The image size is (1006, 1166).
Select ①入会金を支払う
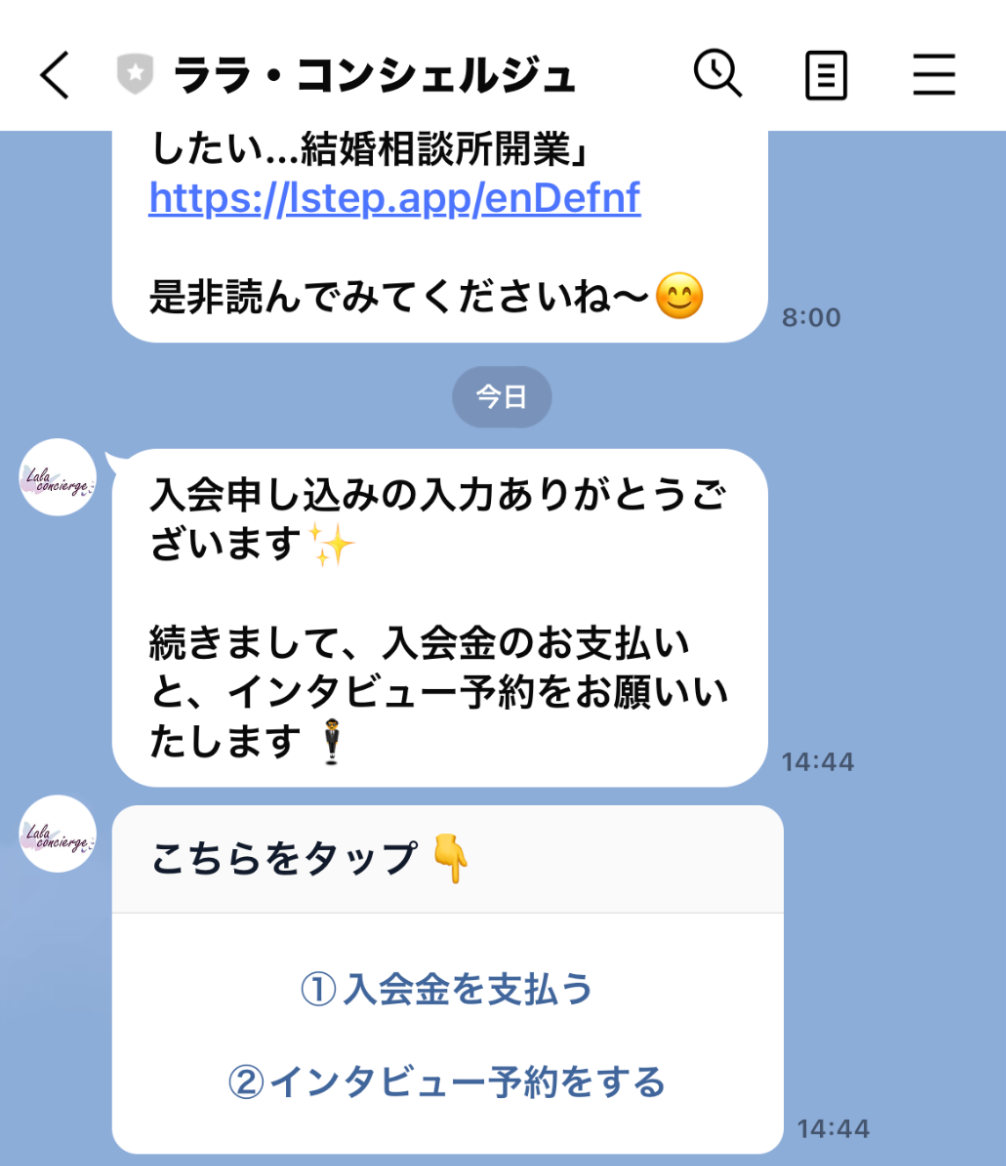tap(447, 990)
